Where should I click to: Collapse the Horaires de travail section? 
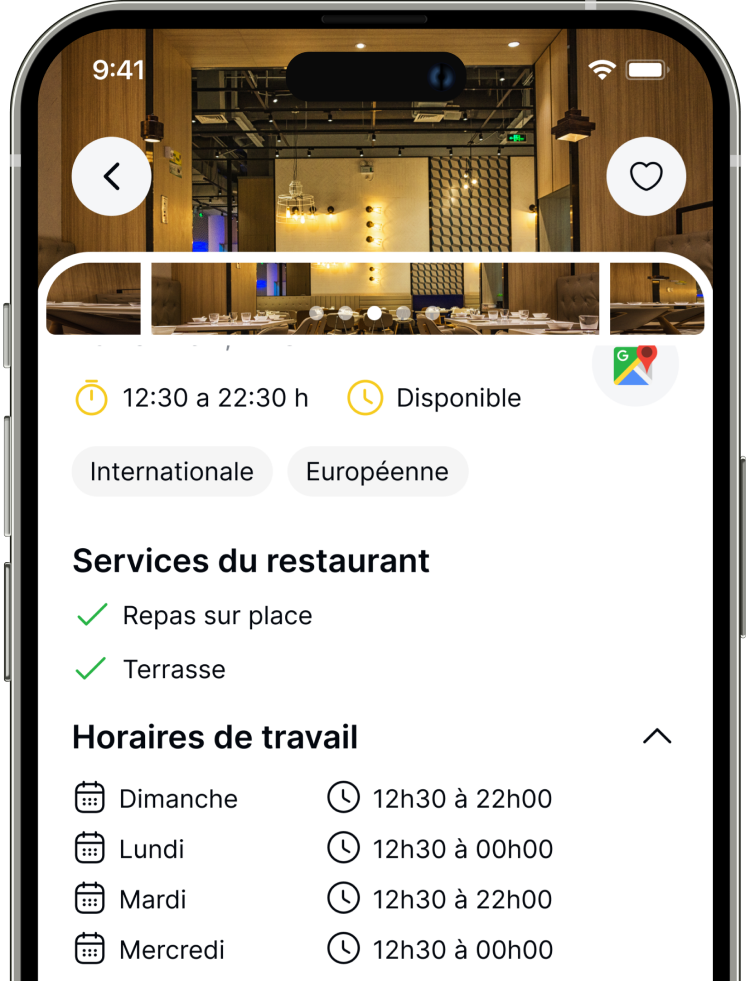(656, 737)
